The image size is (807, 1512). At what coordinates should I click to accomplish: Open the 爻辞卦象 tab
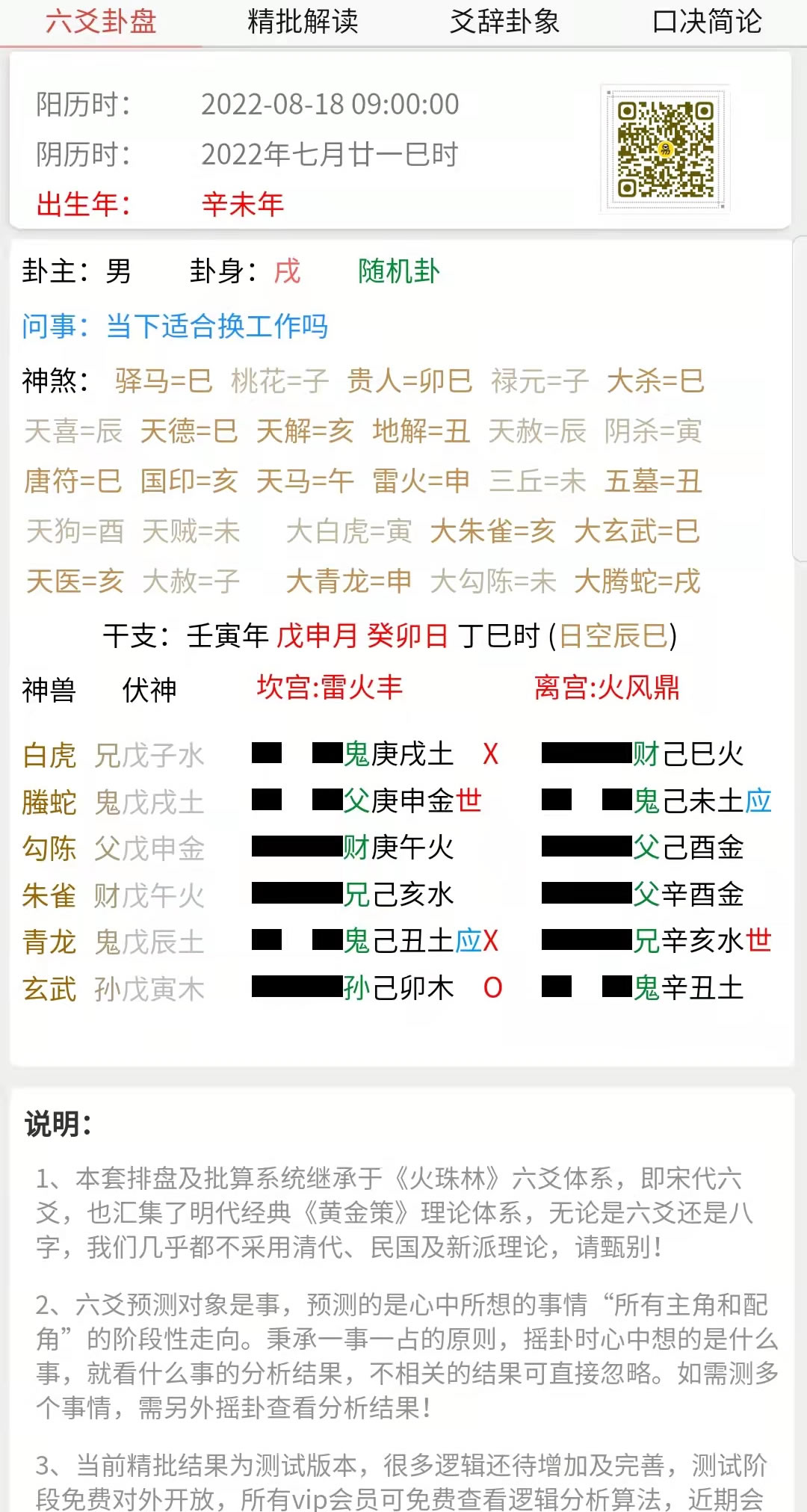504,22
